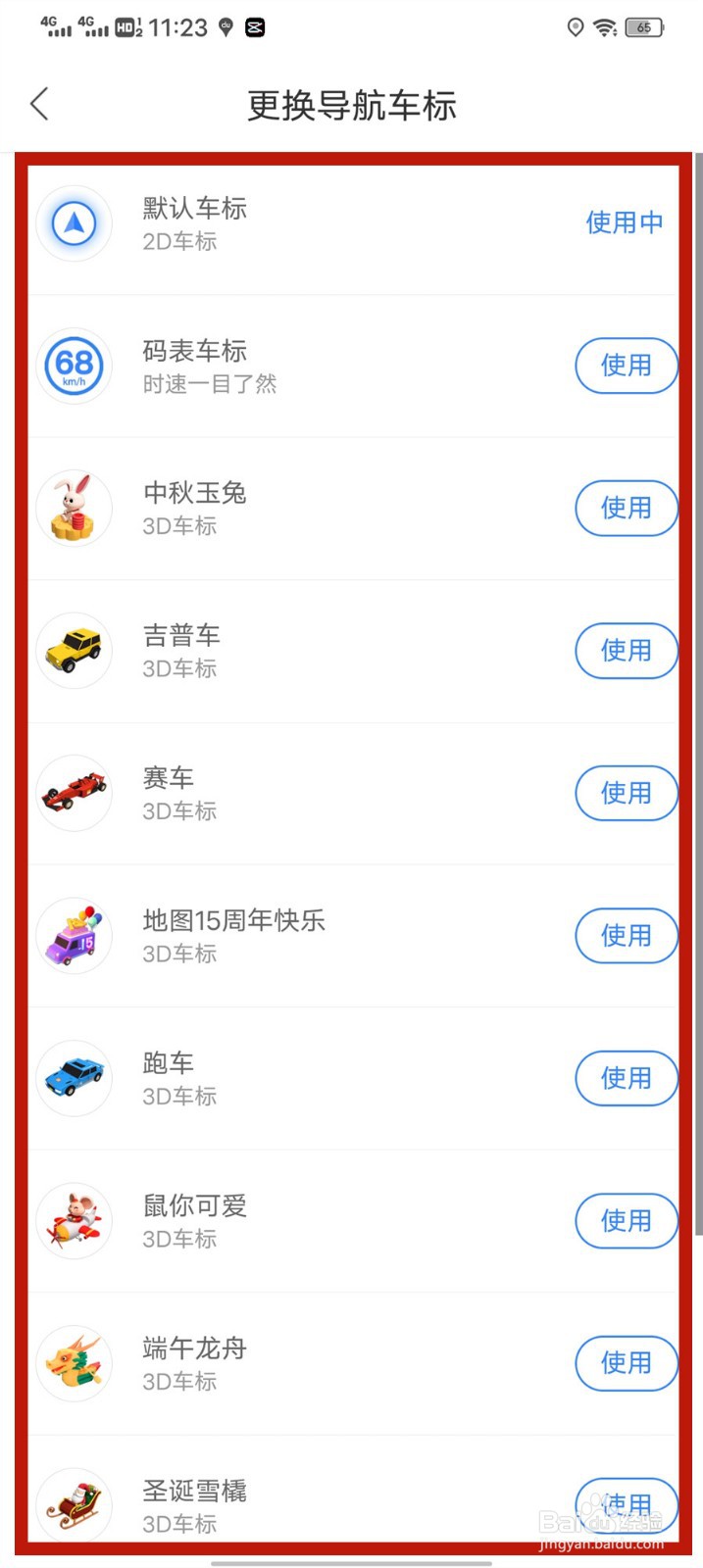The width and height of the screenshot is (703, 1568).
Task: Apply the 跑车 3D car icon
Action: [625, 1078]
